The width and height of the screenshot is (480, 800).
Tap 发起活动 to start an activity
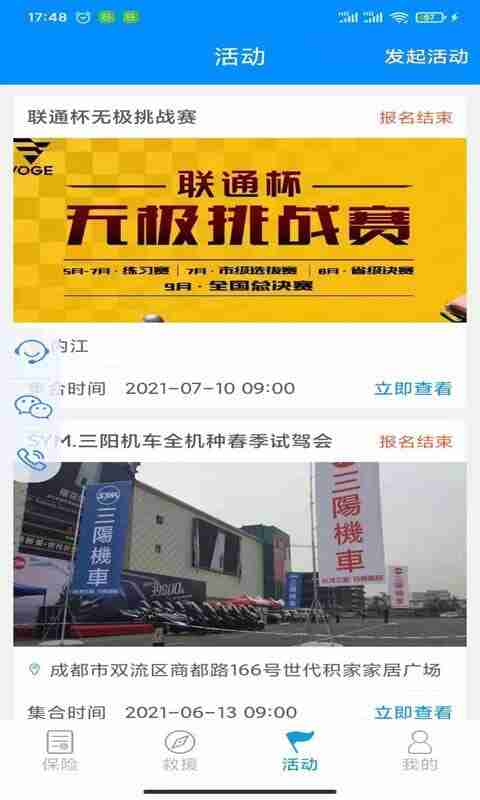click(426, 56)
